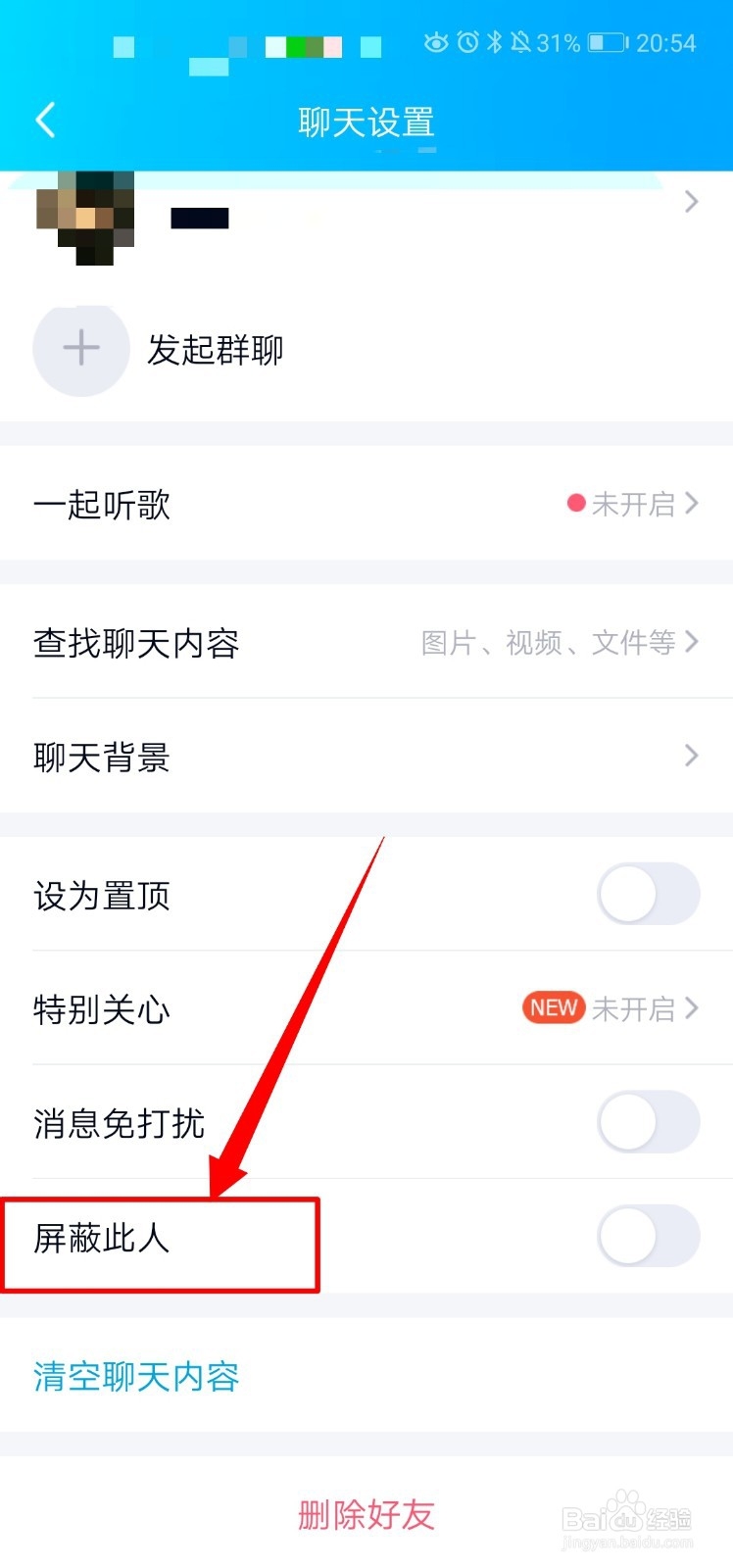Enable the 设为置顶 pin-to-top switch
Screen dimensions: 733x1568
[x=648, y=895]
